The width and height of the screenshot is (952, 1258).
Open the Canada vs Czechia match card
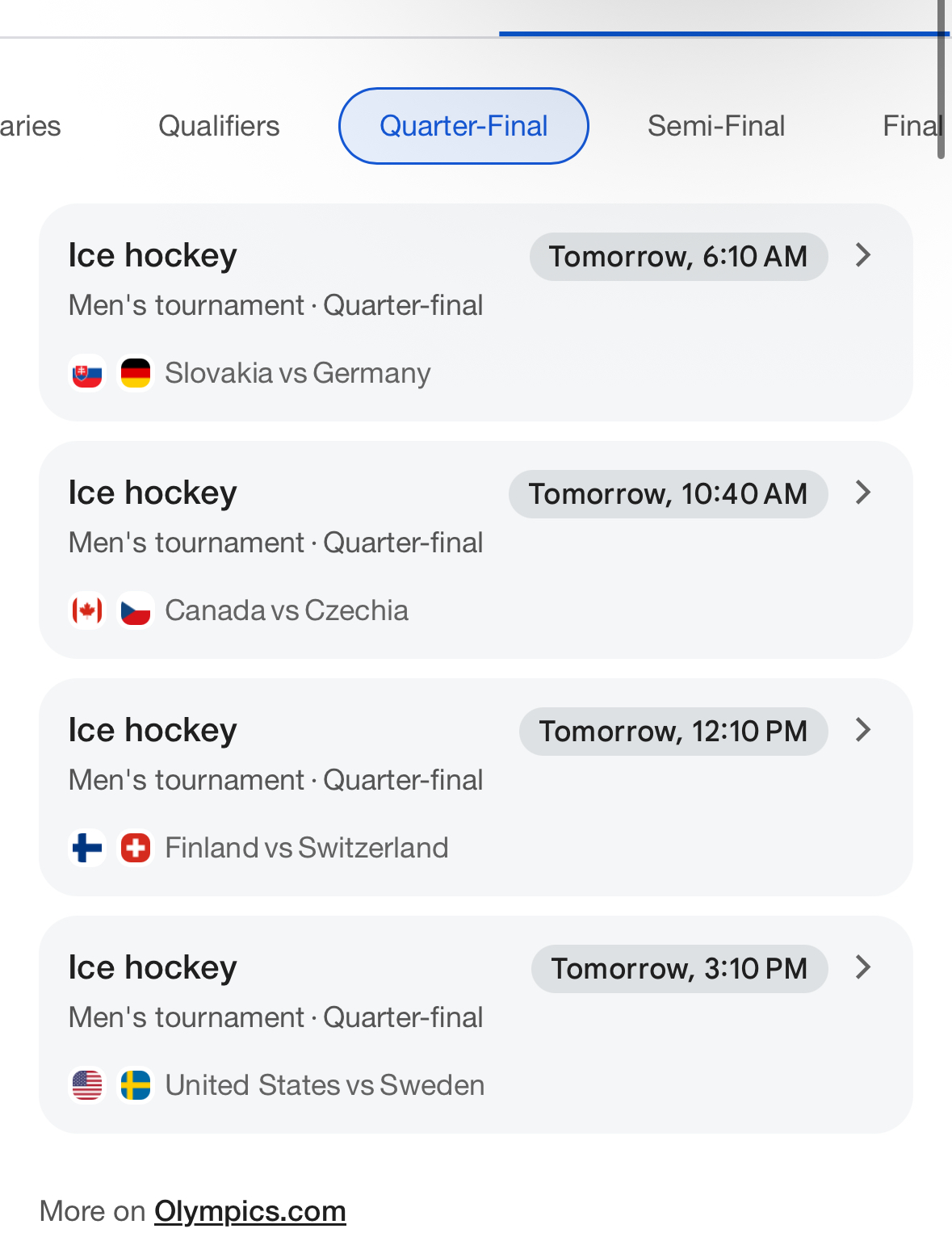coord(476,550)
